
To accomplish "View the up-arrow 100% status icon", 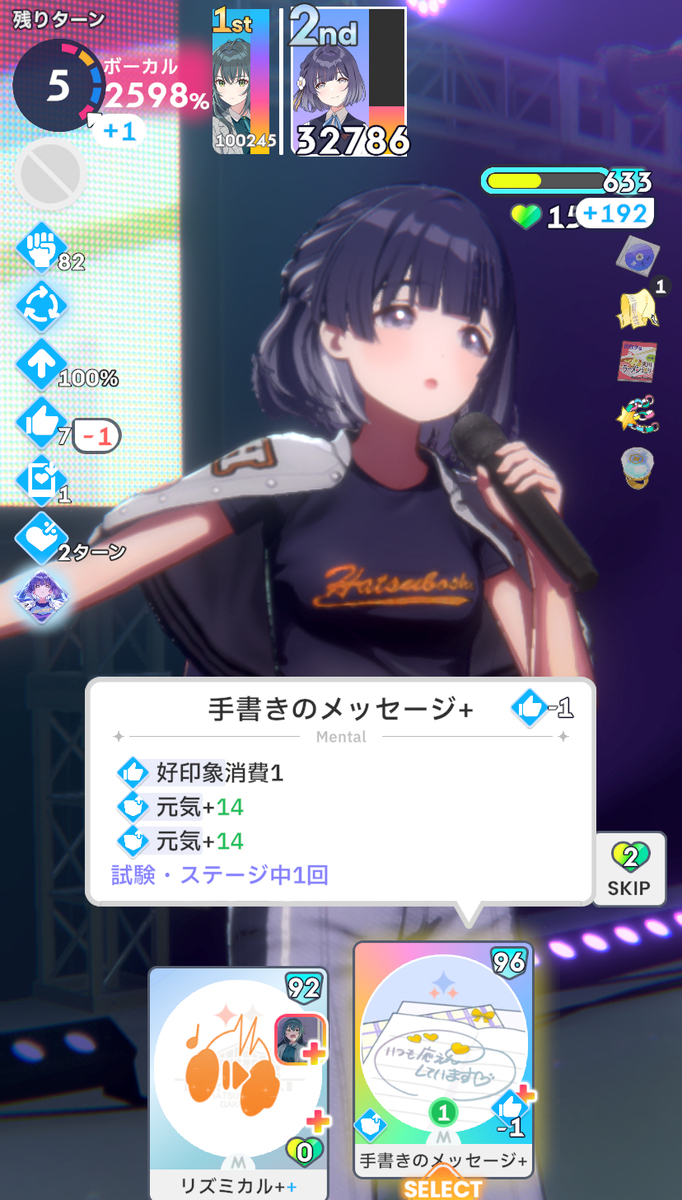I will [41, 366].
